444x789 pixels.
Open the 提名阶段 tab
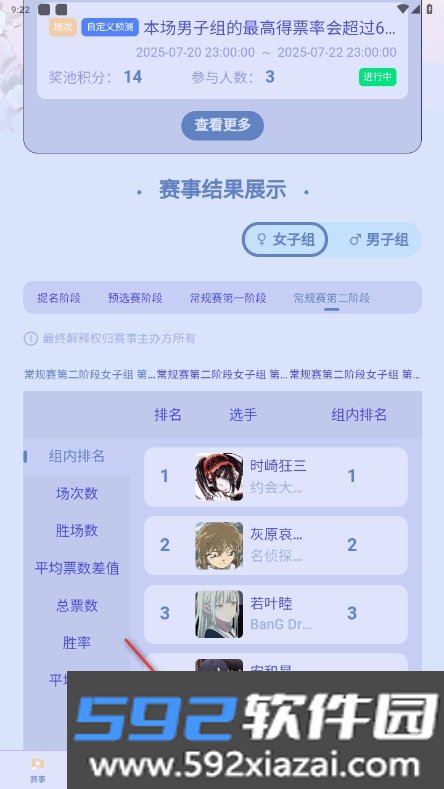[59, 298]
